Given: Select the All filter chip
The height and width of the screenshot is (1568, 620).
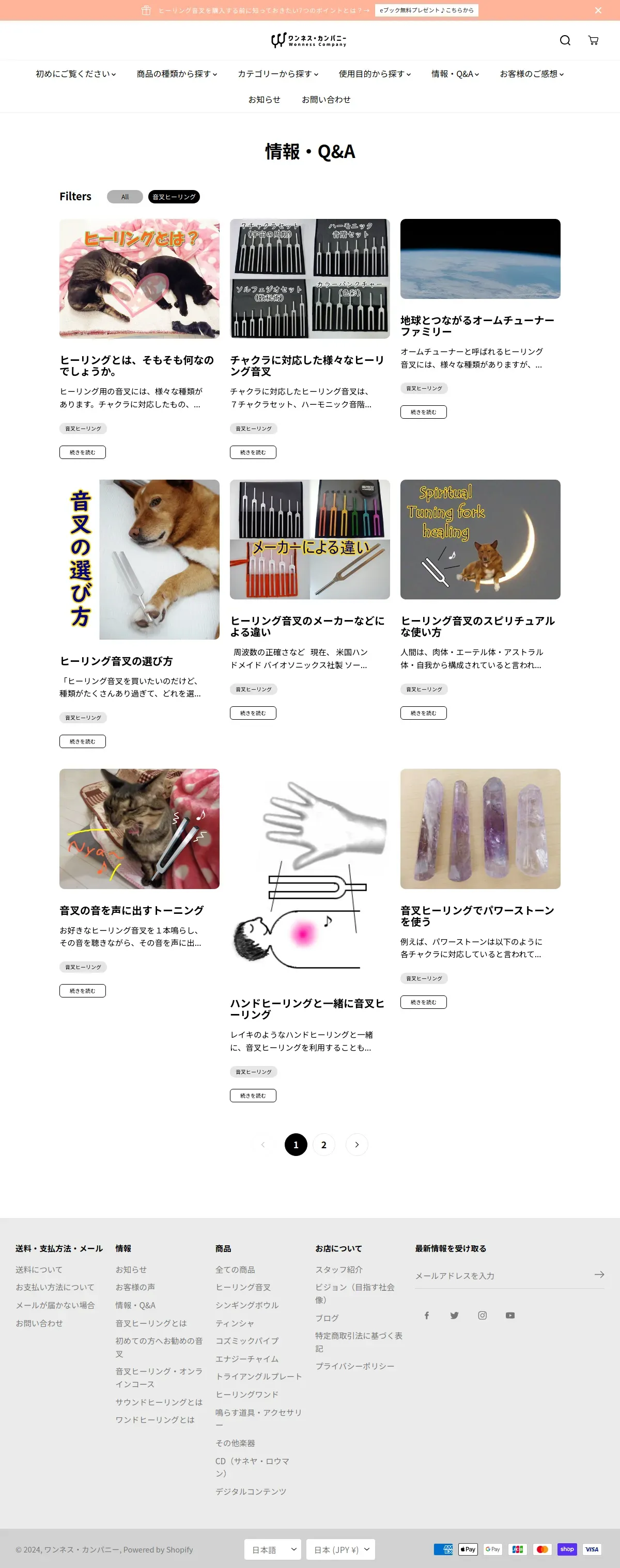Looking at the screenshot, I should coord(125,197).
